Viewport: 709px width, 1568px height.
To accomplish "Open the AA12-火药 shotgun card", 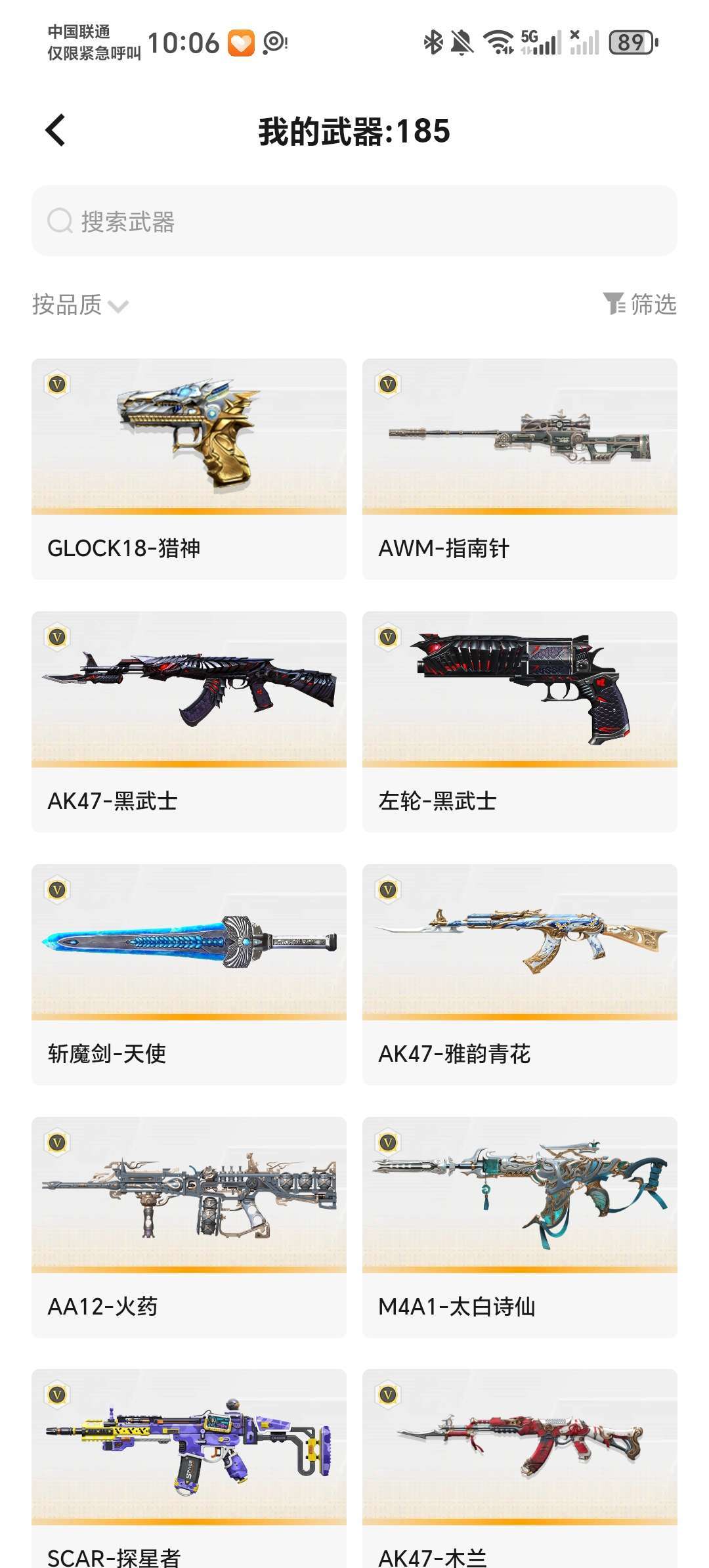I will [189, 1227].
